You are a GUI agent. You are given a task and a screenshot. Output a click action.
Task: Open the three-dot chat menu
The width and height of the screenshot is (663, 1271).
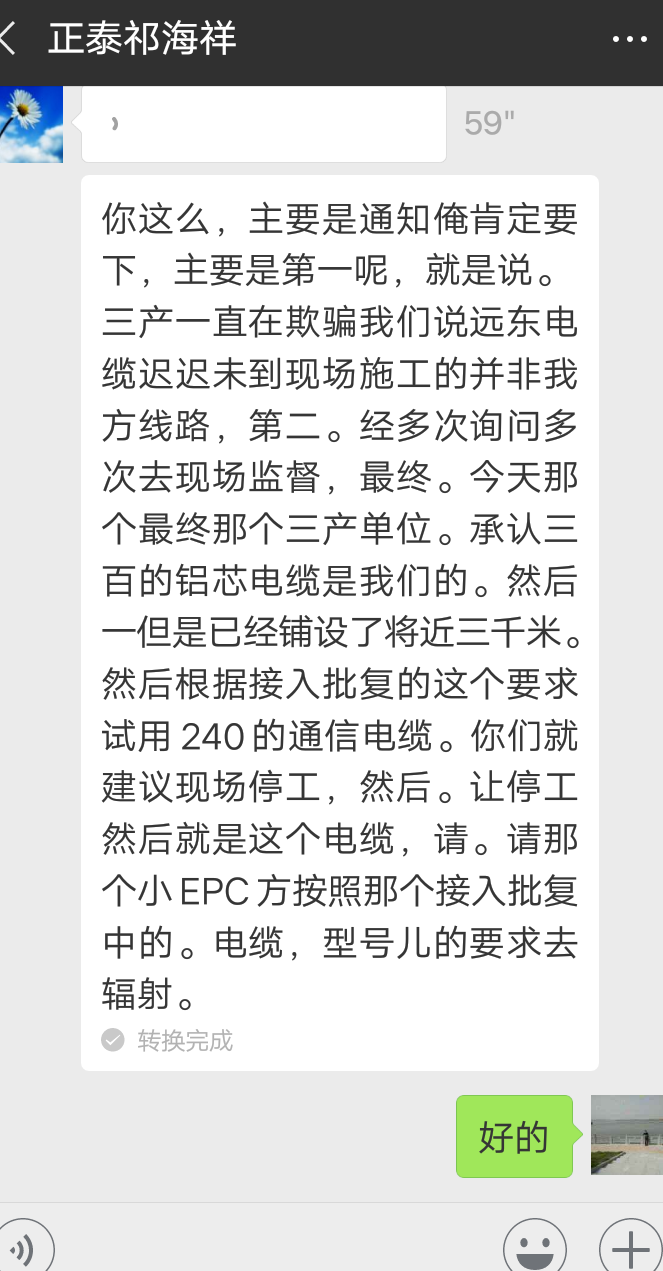pos(630,40)
